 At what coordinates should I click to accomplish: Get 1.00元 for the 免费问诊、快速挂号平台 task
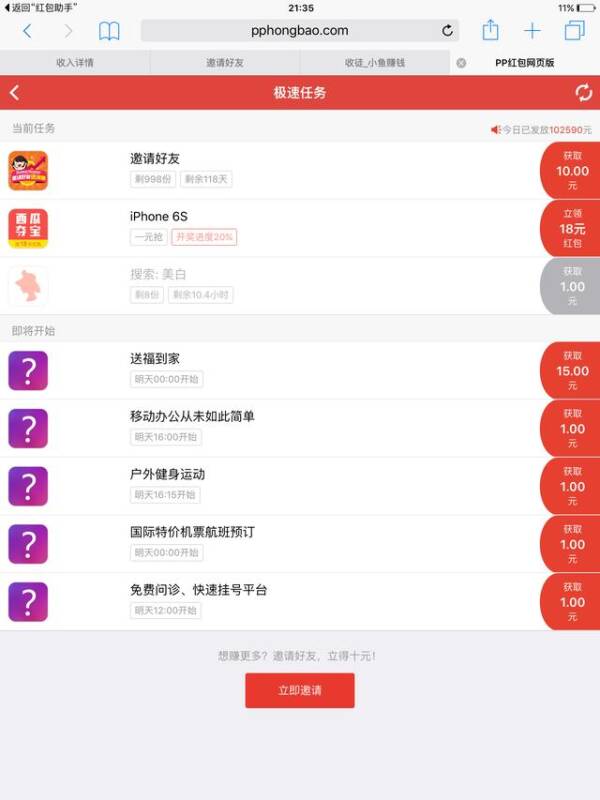[x=571, y=602]
